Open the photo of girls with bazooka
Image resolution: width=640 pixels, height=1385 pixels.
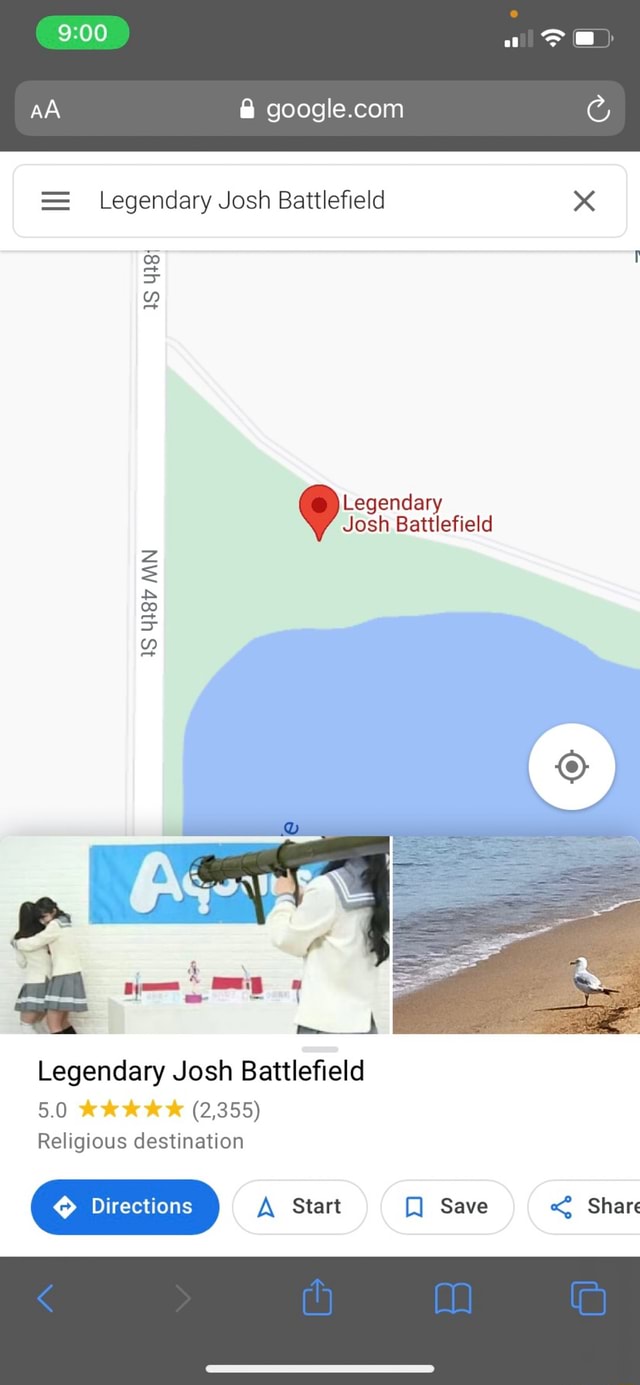coord(195,935)
